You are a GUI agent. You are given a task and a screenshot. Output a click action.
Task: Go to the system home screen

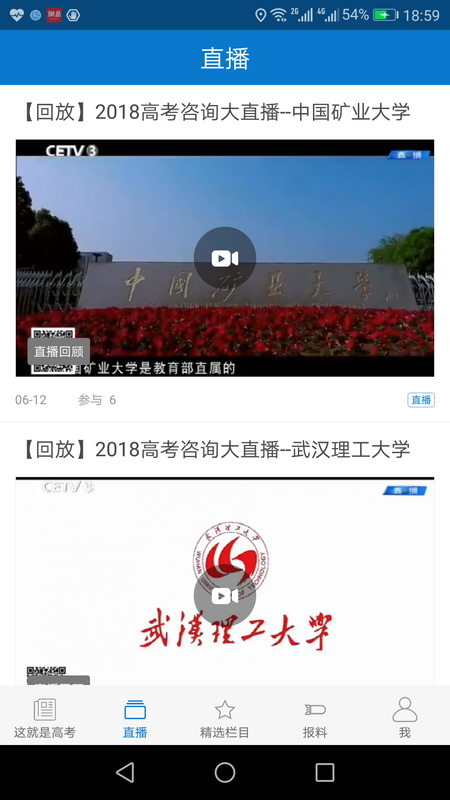(x=224, y=772)
